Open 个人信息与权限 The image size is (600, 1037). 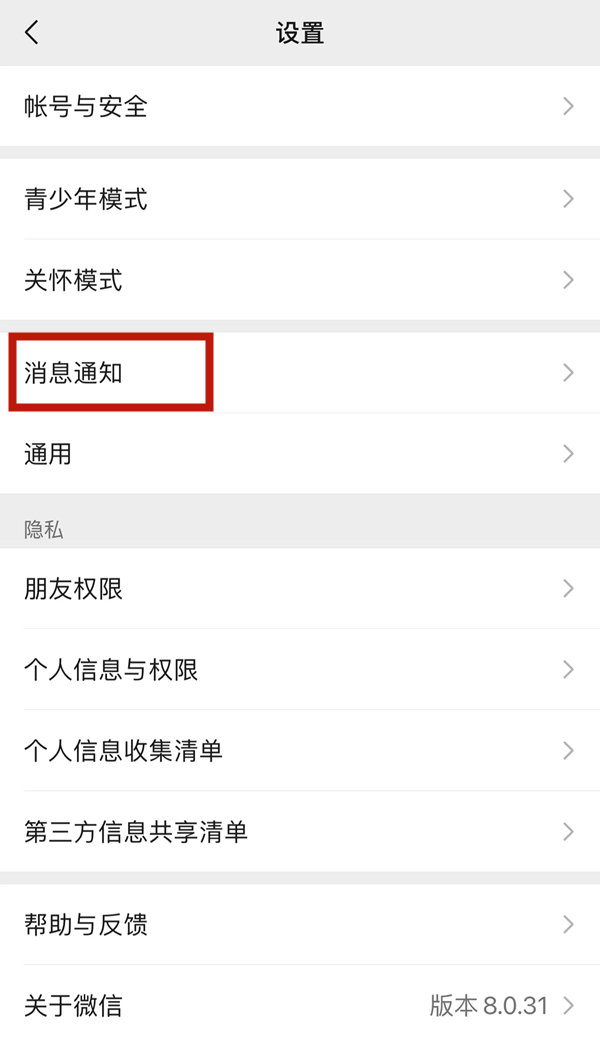(x=300, y=669)
